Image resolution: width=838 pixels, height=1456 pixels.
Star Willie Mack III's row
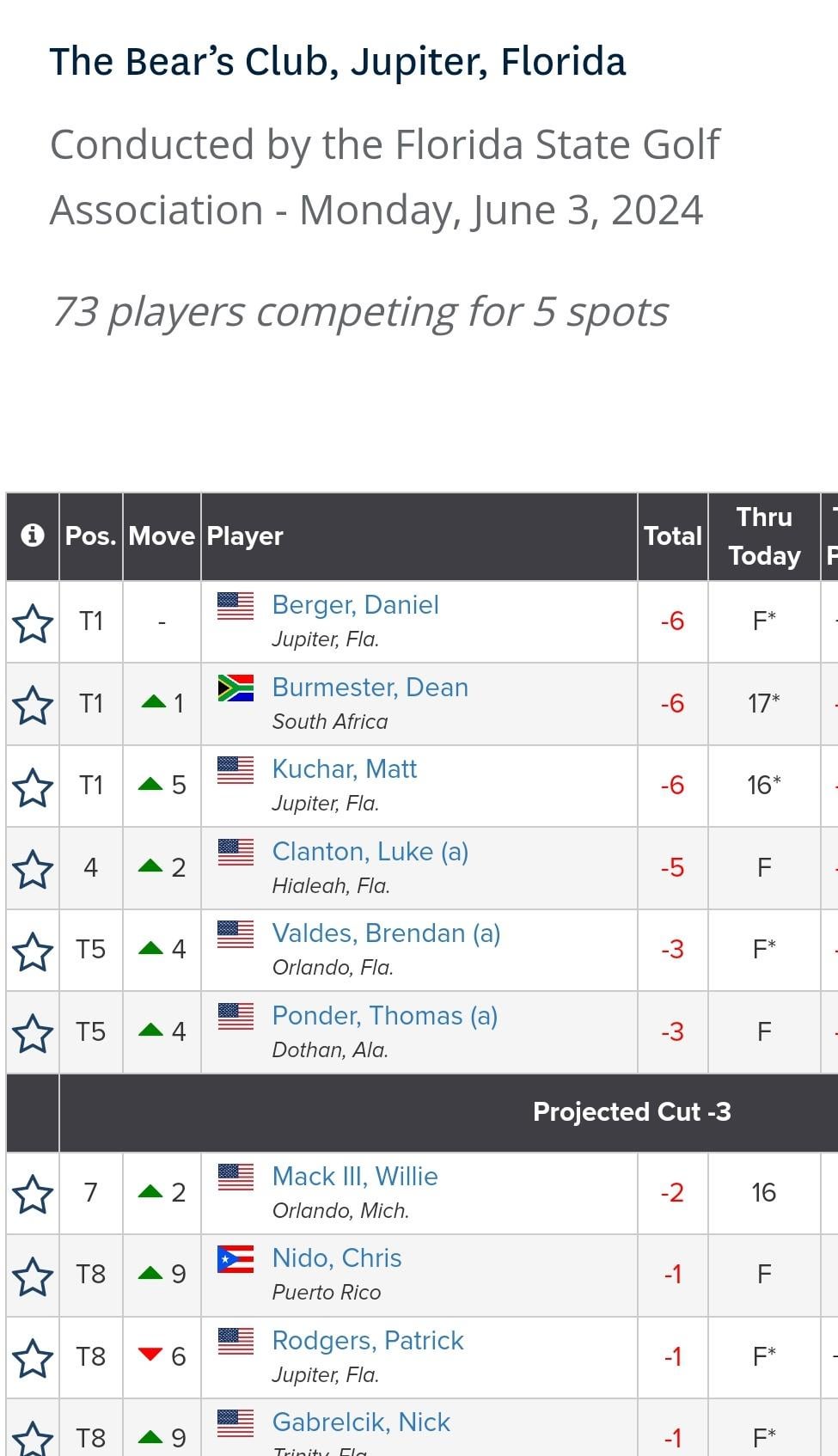pyautogui.click(x=33, y=1194)
